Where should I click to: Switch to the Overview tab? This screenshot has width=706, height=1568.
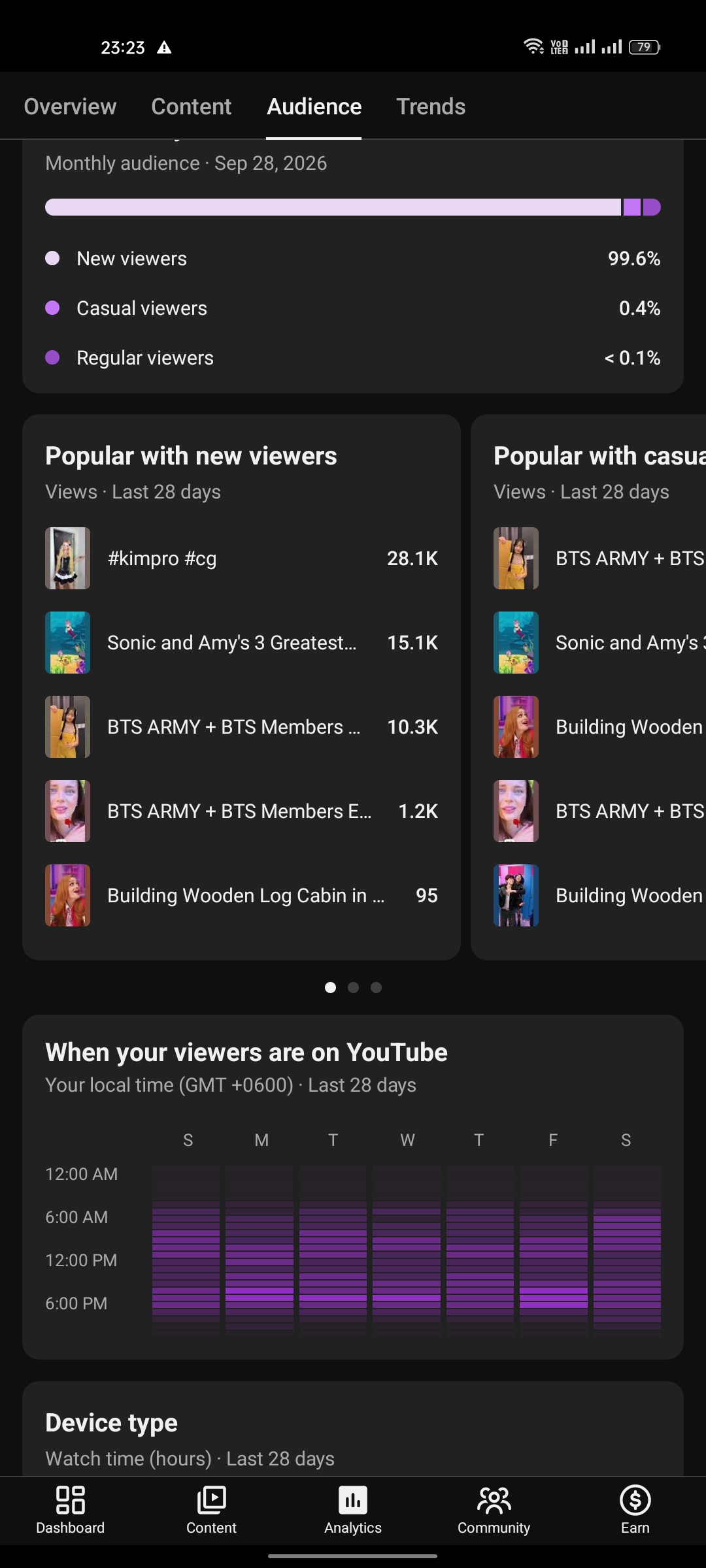(70, 106)
